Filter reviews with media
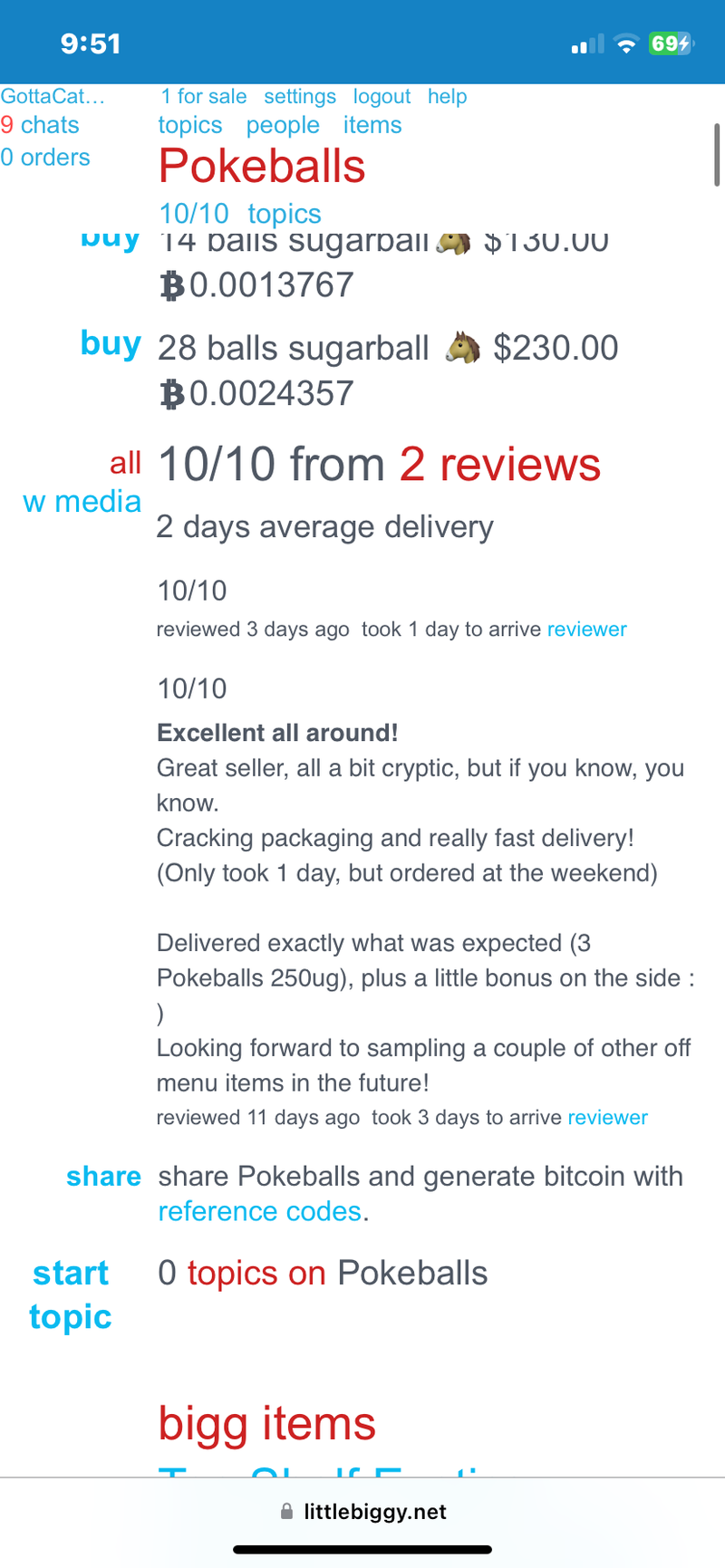This screenshot has height=1568, width=725. point(82,501)
